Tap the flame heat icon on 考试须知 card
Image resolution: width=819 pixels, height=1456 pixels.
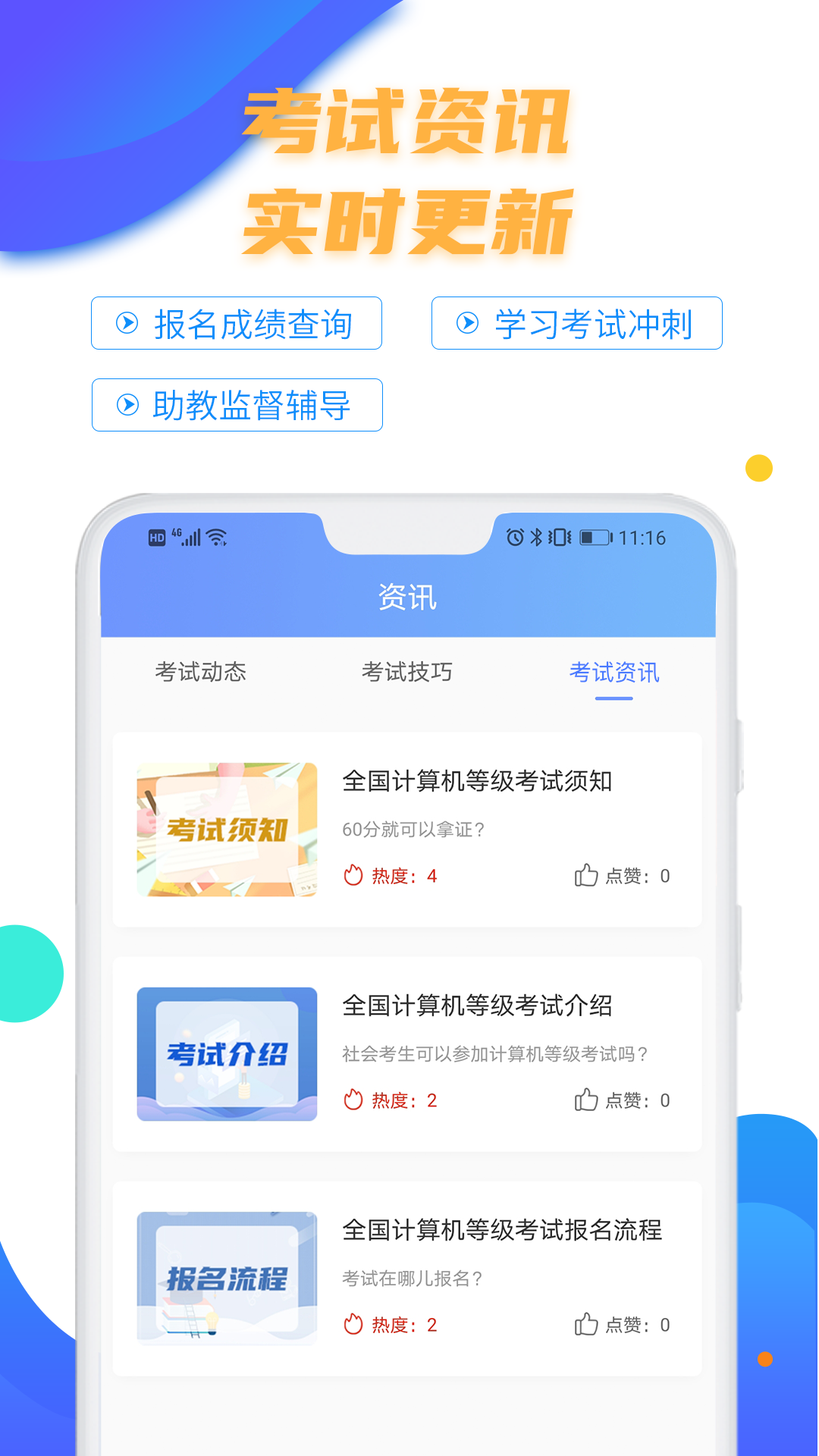353,876
